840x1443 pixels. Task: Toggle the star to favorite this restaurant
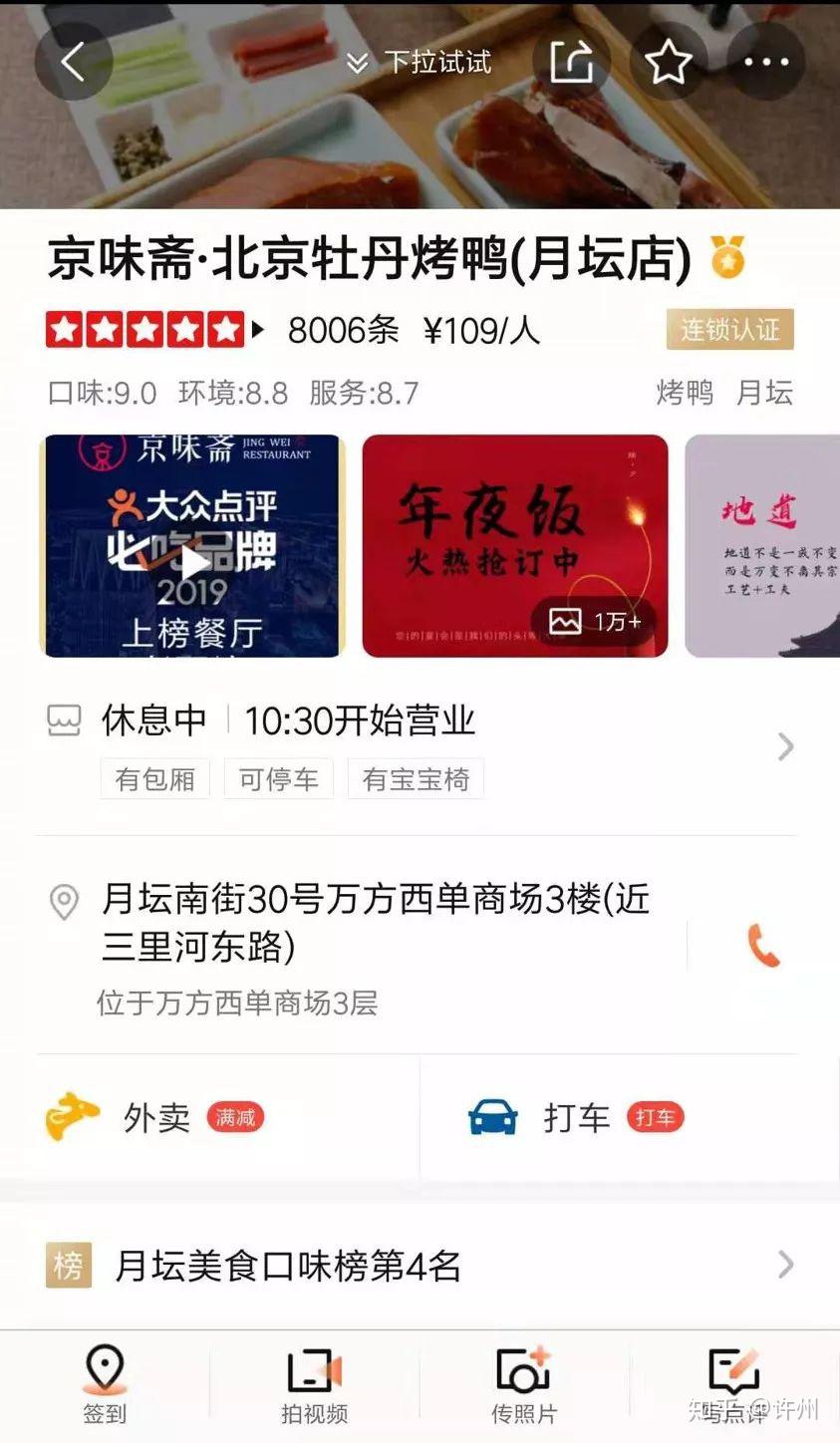(669, 61)
